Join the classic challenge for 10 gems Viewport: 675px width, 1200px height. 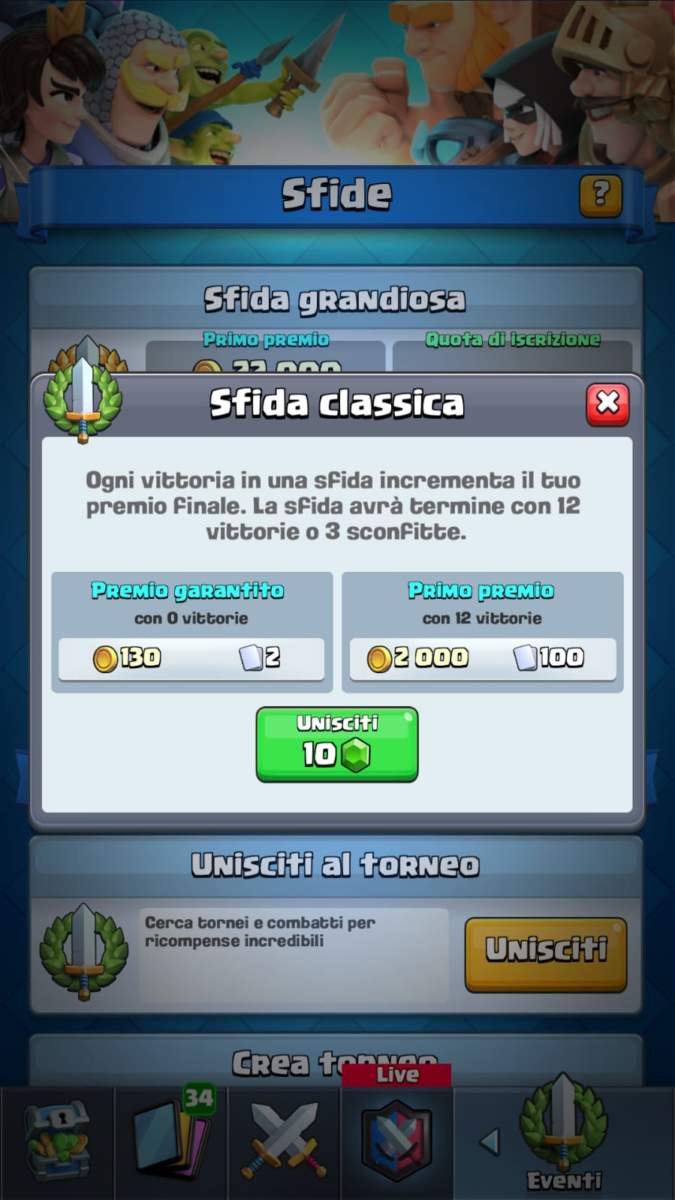[337, 744]
